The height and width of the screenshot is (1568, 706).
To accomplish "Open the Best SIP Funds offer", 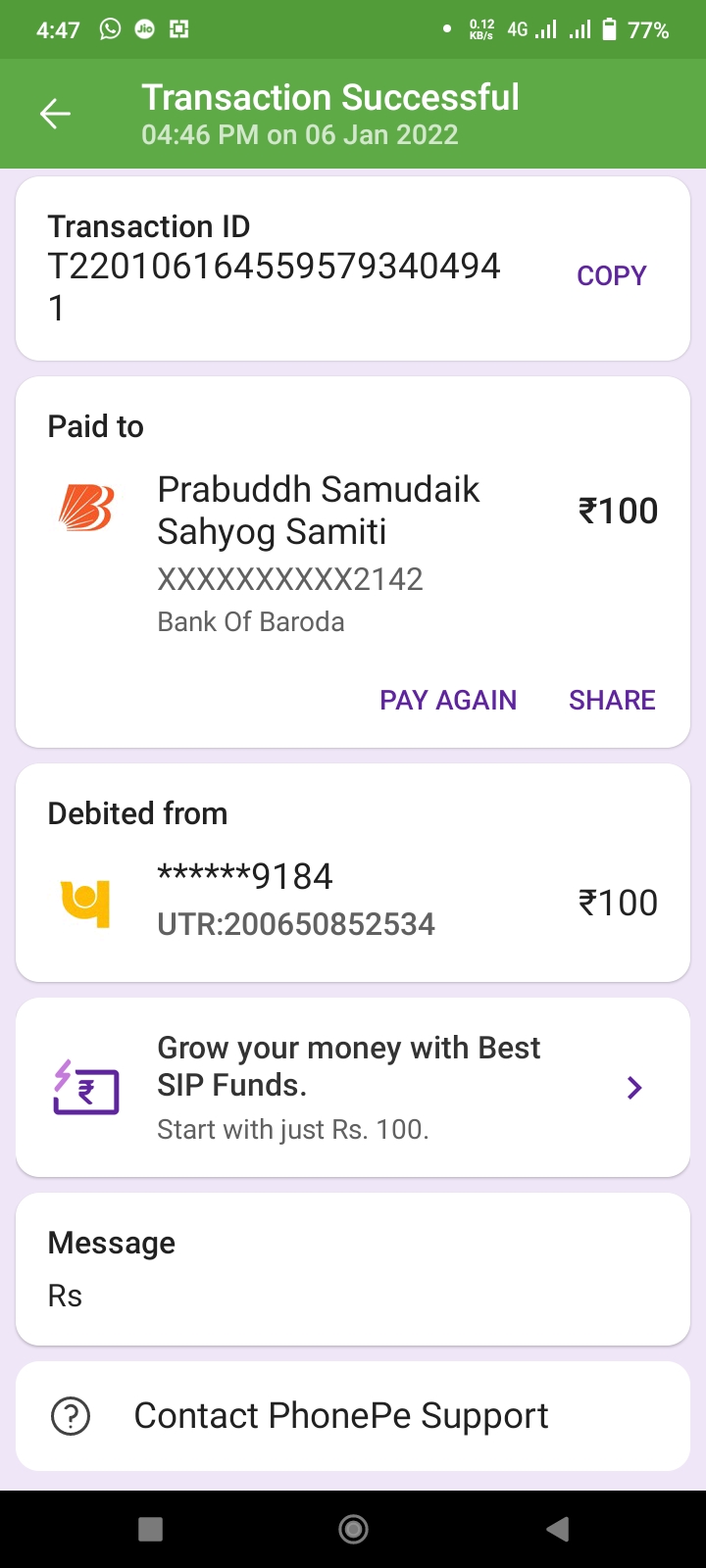I will tap(353, 1087).
